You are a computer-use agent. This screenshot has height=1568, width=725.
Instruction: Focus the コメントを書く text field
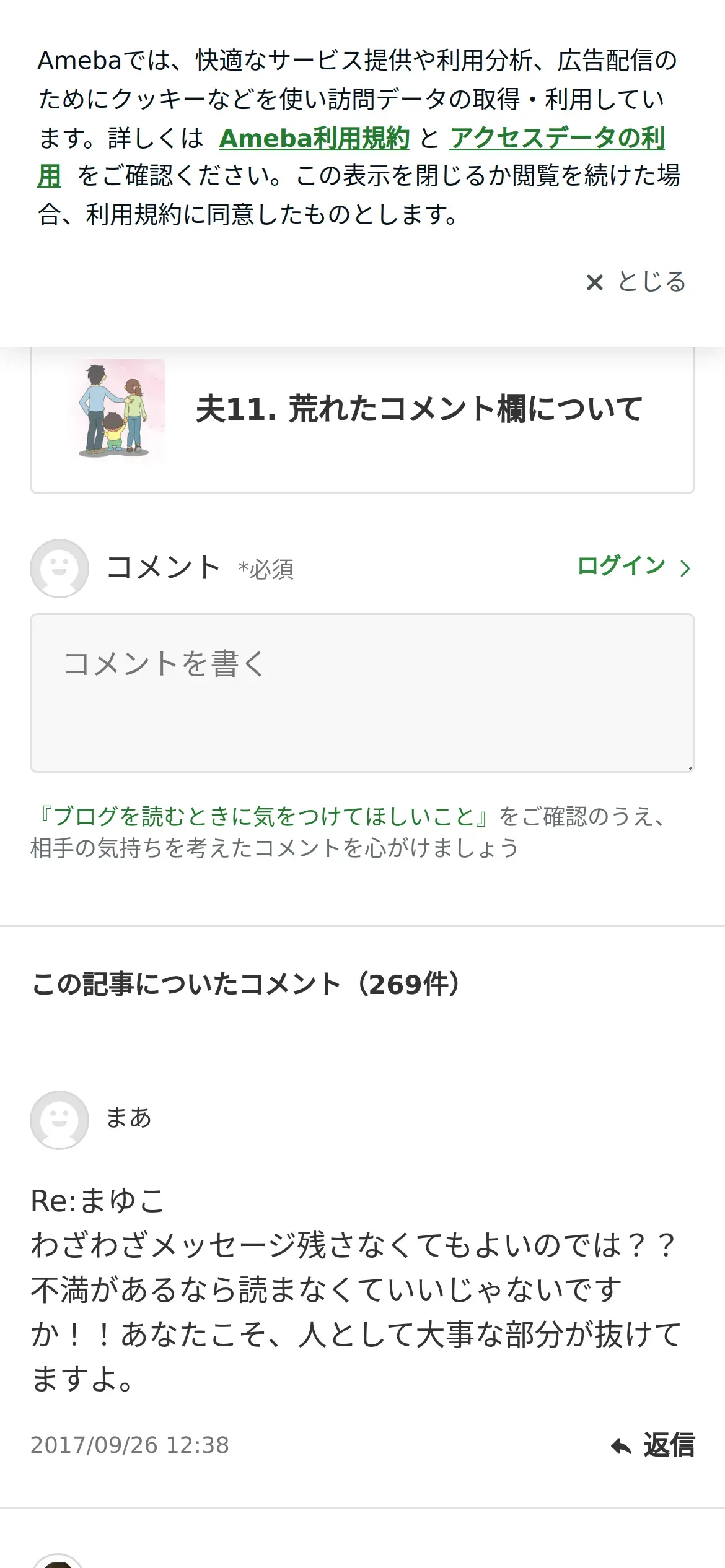[362, 693]
